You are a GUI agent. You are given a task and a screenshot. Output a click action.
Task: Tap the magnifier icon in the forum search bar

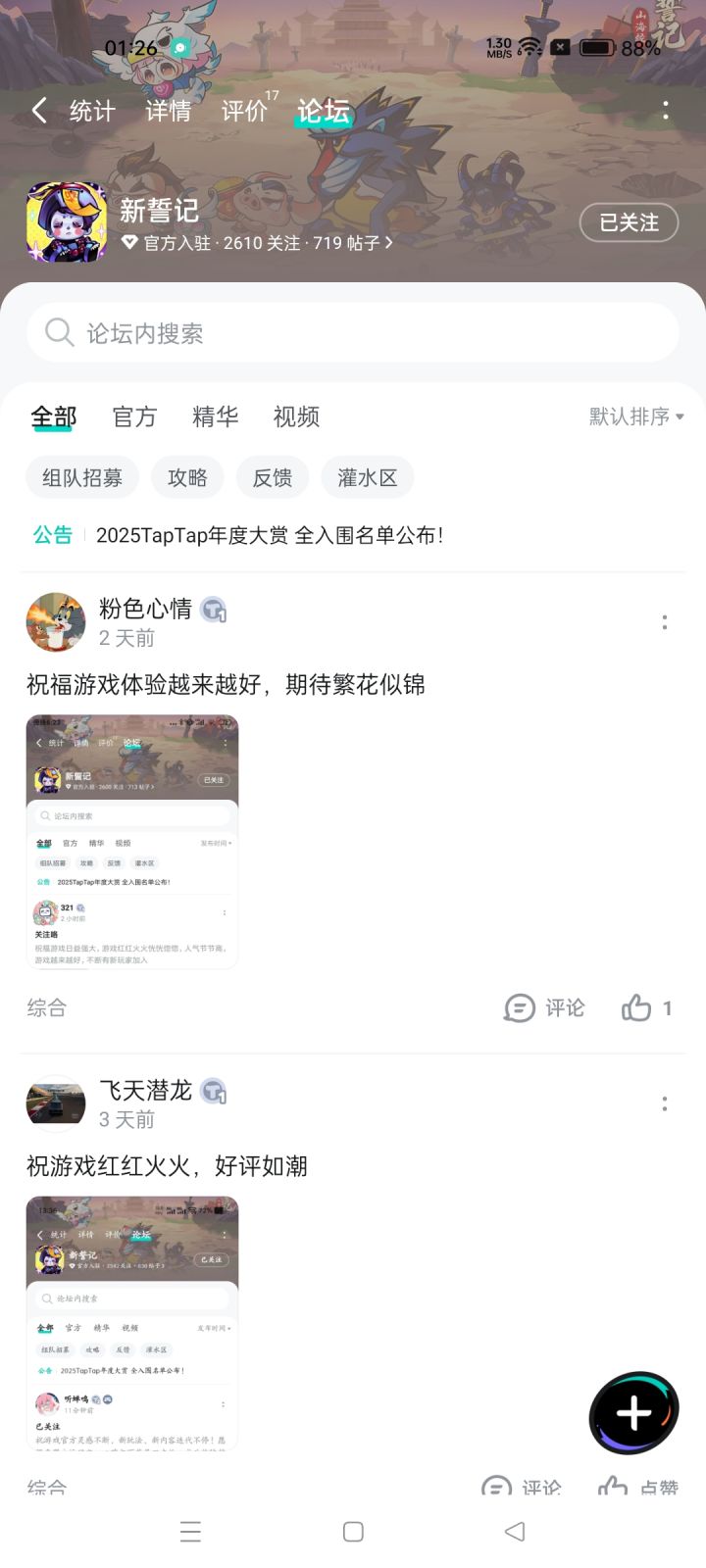59,333
